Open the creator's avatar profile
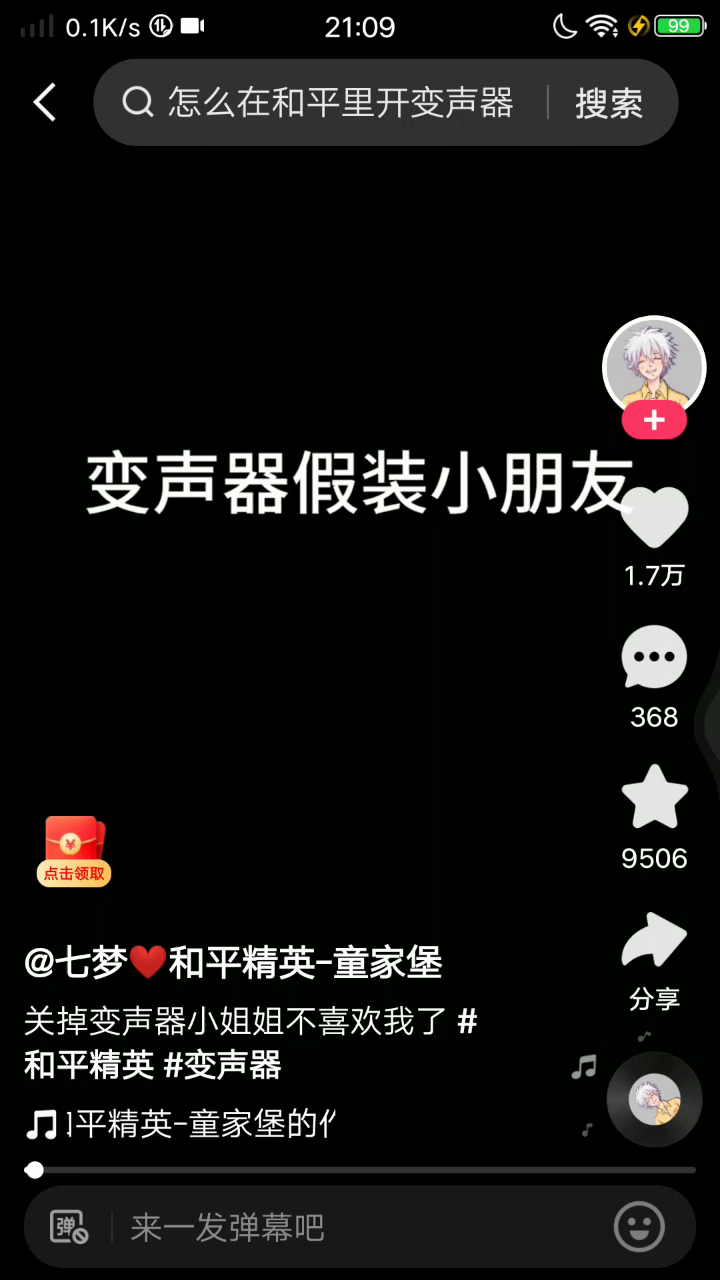The height and width of the screenshot is (1280, 720). pyautogui.click(x=654, y=368)
